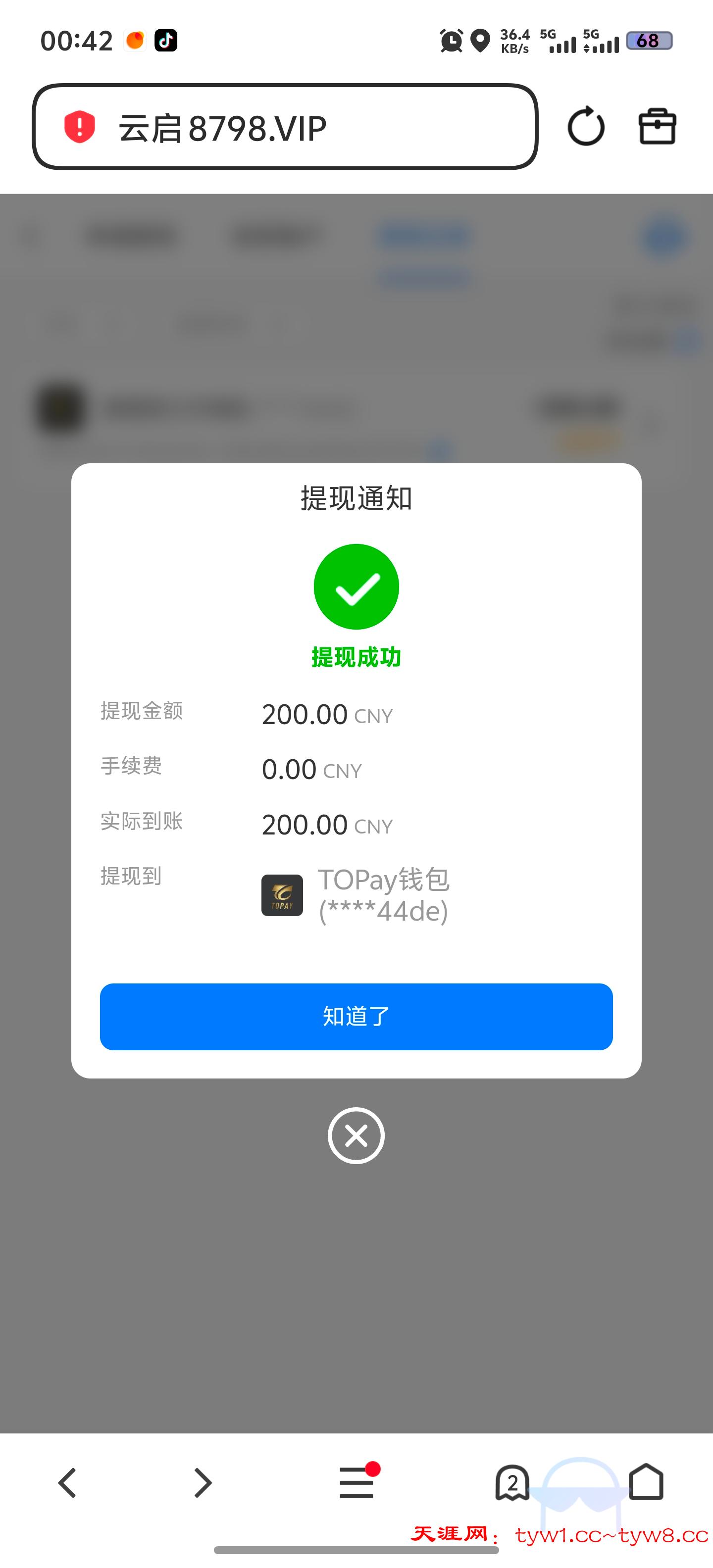The height and width of the screenshot is (1568, 713).
Task: Return to the browser home page
Action: (x=646, y=1482)
